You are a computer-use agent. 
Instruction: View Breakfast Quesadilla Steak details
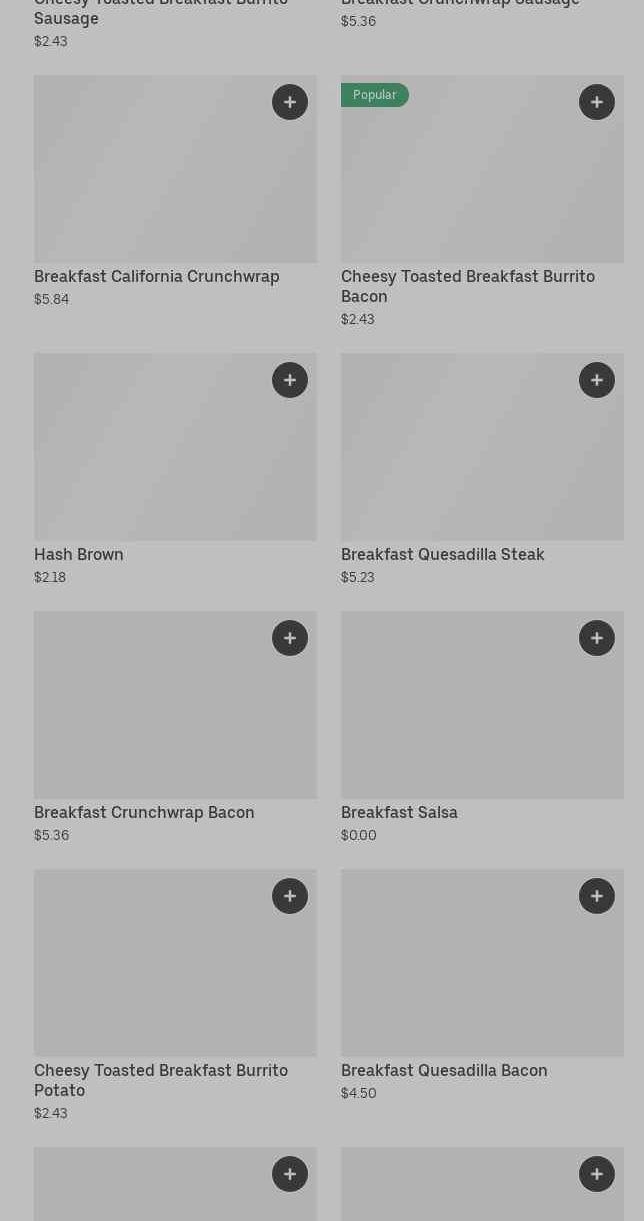(442, 555)
